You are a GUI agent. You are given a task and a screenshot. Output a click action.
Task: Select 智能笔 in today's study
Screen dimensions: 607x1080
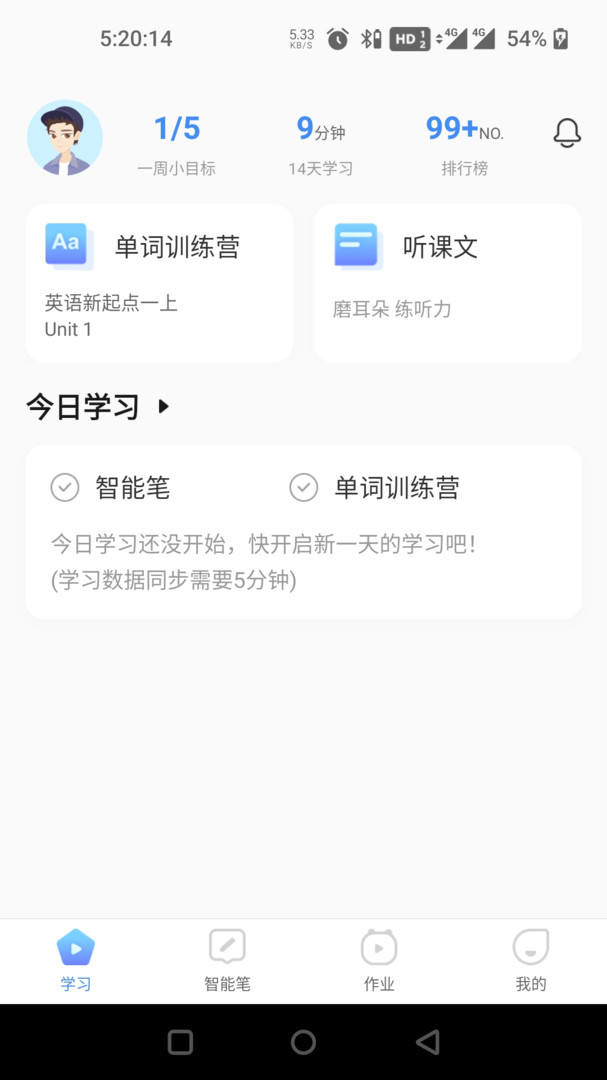click(x=111, y=488)
